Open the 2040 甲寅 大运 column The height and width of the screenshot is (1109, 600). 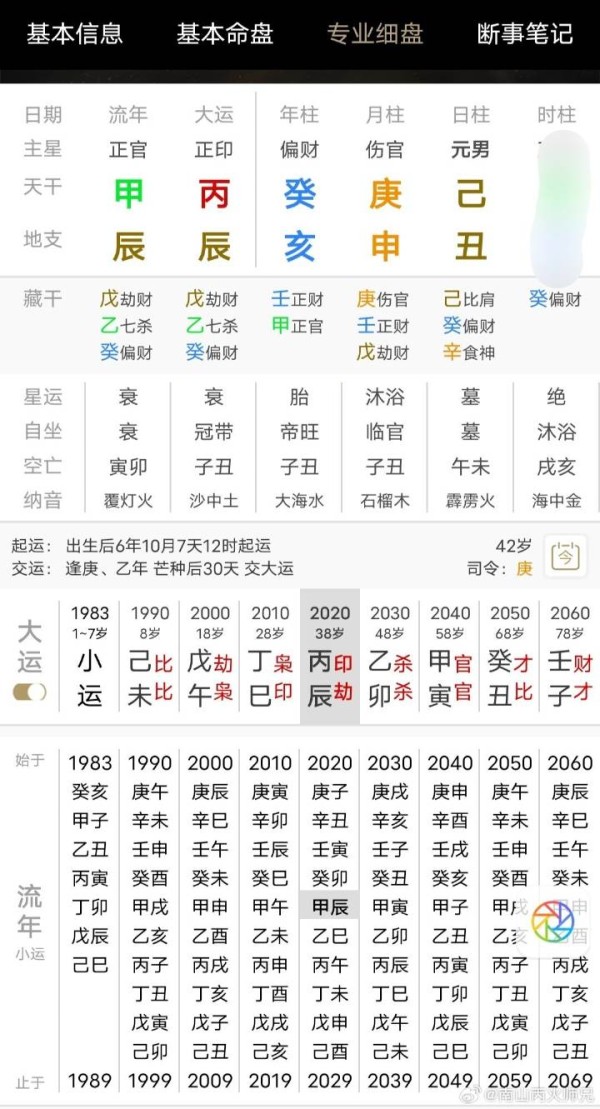[450, 656]
